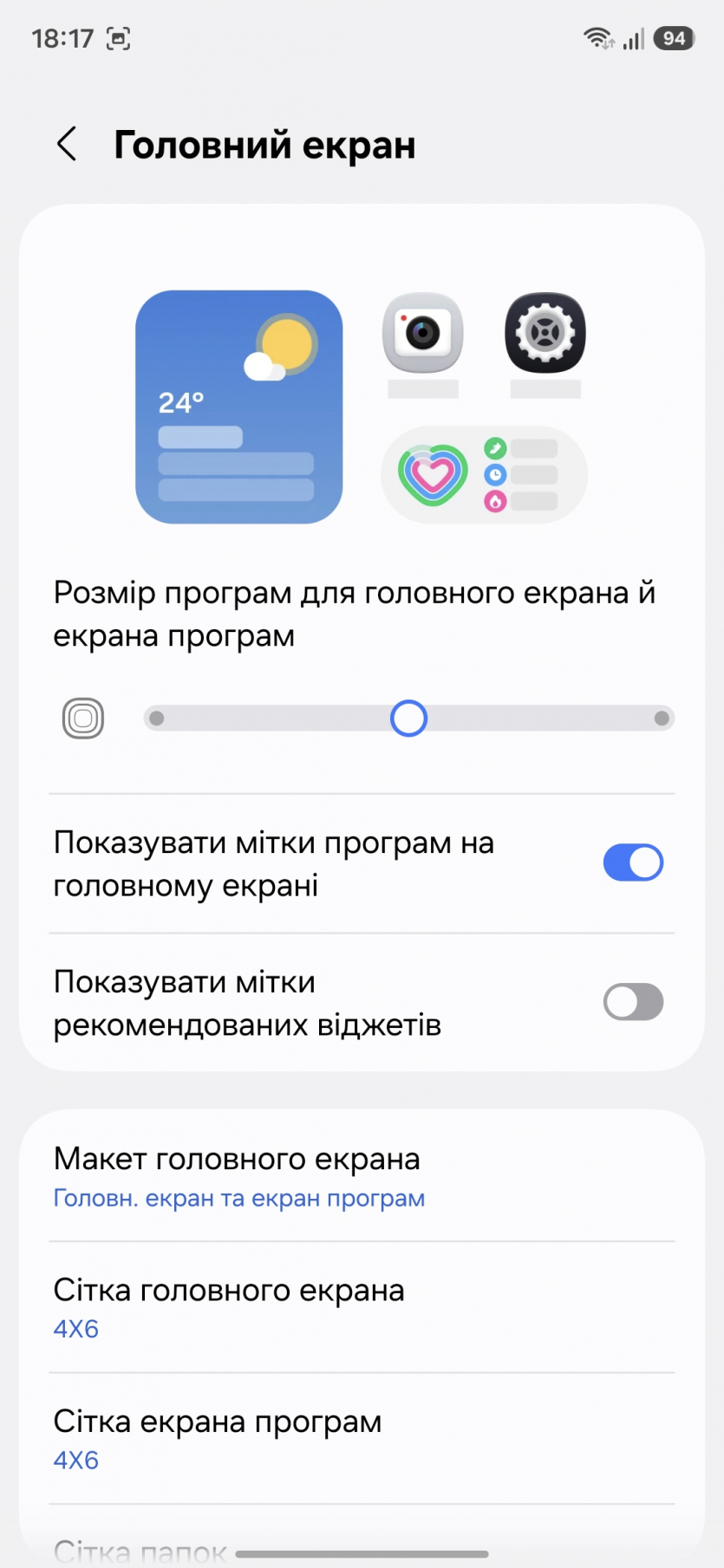Enable Показувати мітки рекомендованих віджетів
This screenshot has height=1568, width=724.
point(633,1003)
